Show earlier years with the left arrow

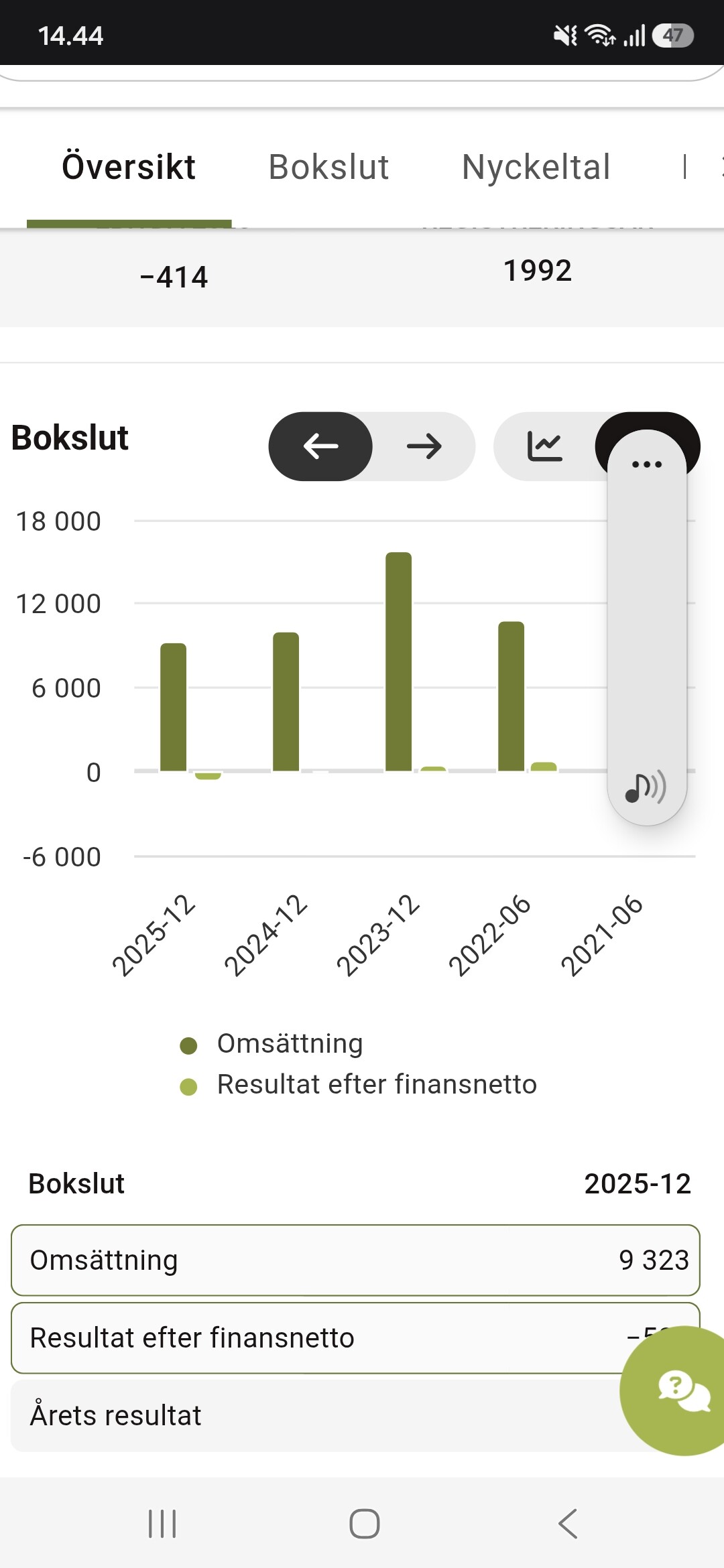pos(320,446)
